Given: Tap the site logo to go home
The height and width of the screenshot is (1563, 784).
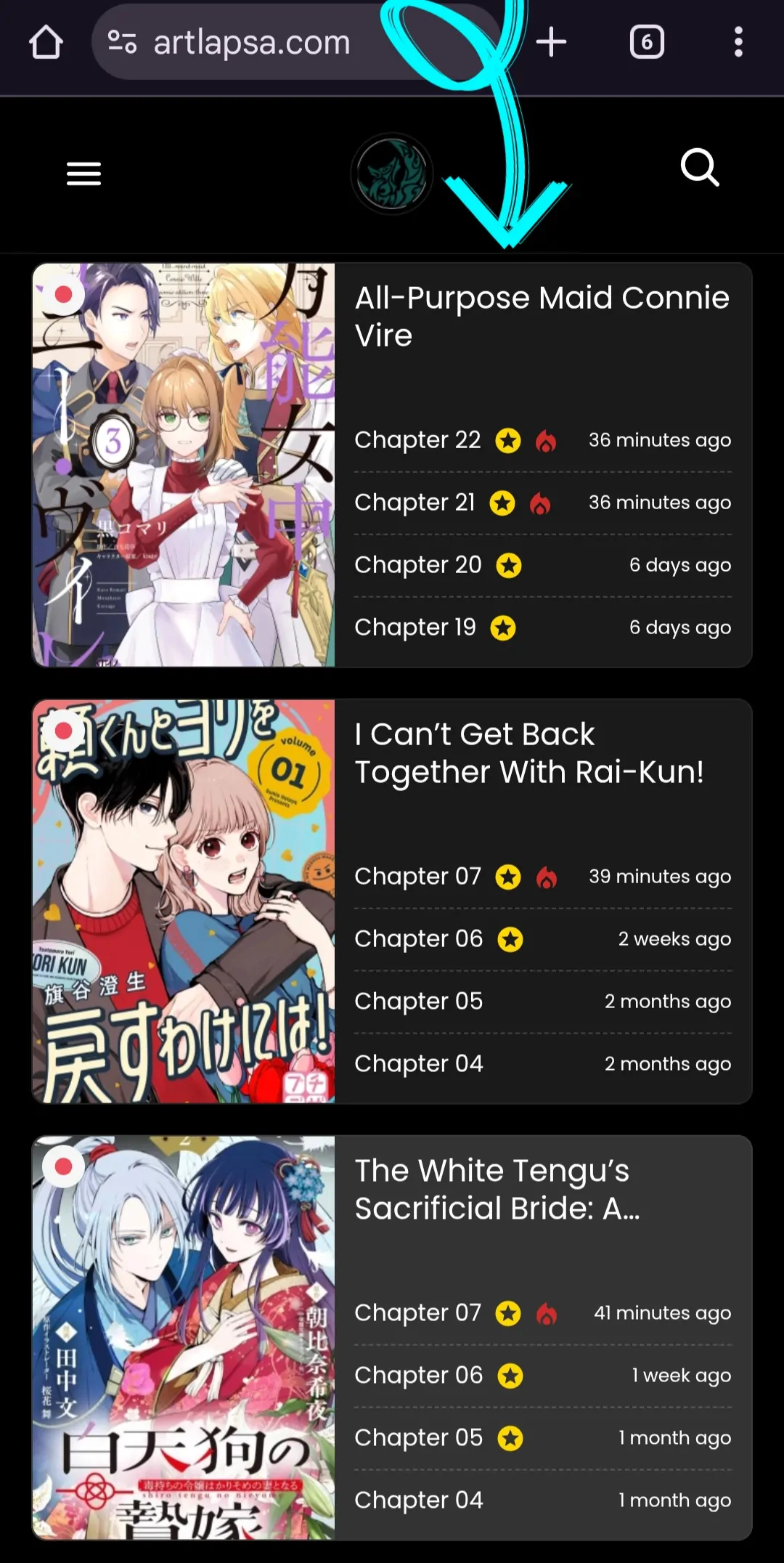Looking at the screenshot, I should [392, 174].
